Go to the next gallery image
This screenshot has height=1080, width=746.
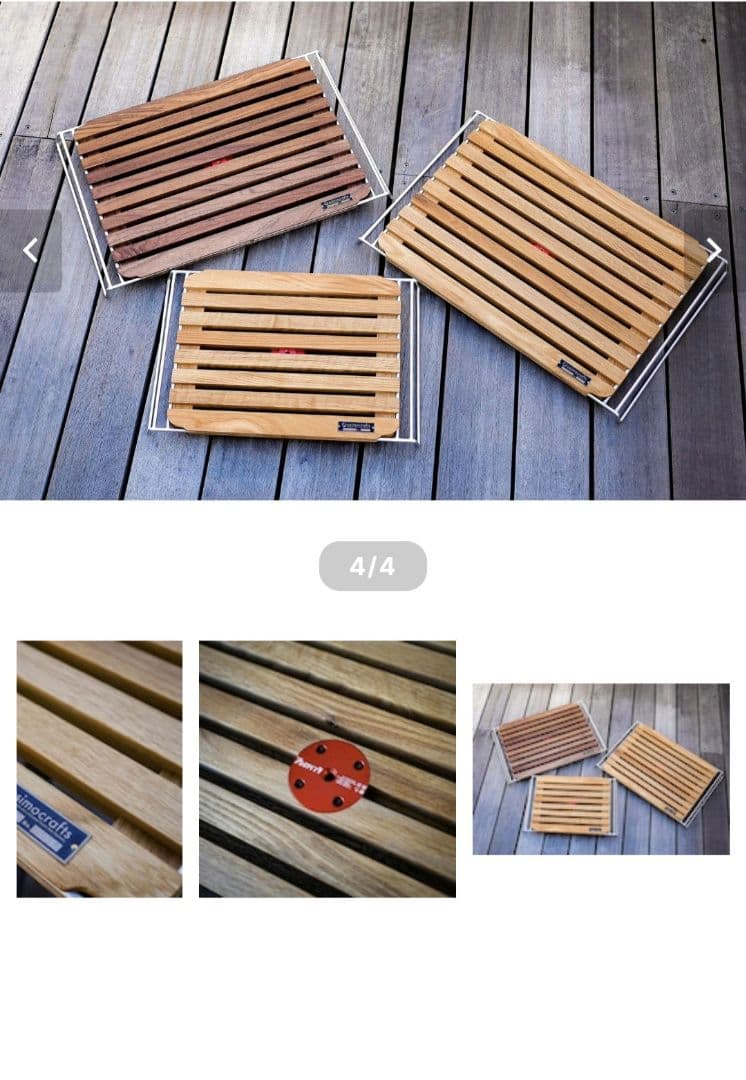coord(714,250)
